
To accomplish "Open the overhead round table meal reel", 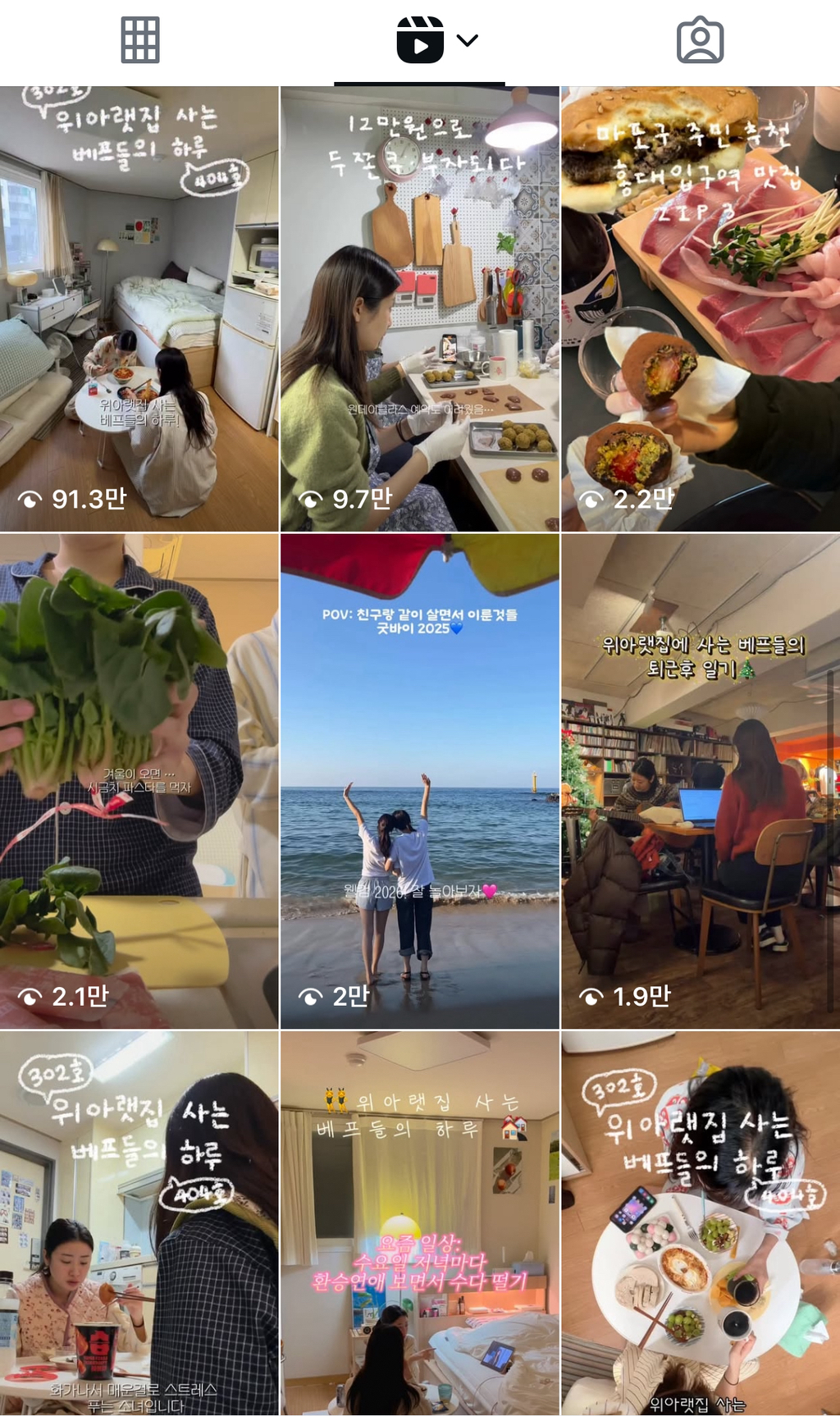I will [700, 1222].
